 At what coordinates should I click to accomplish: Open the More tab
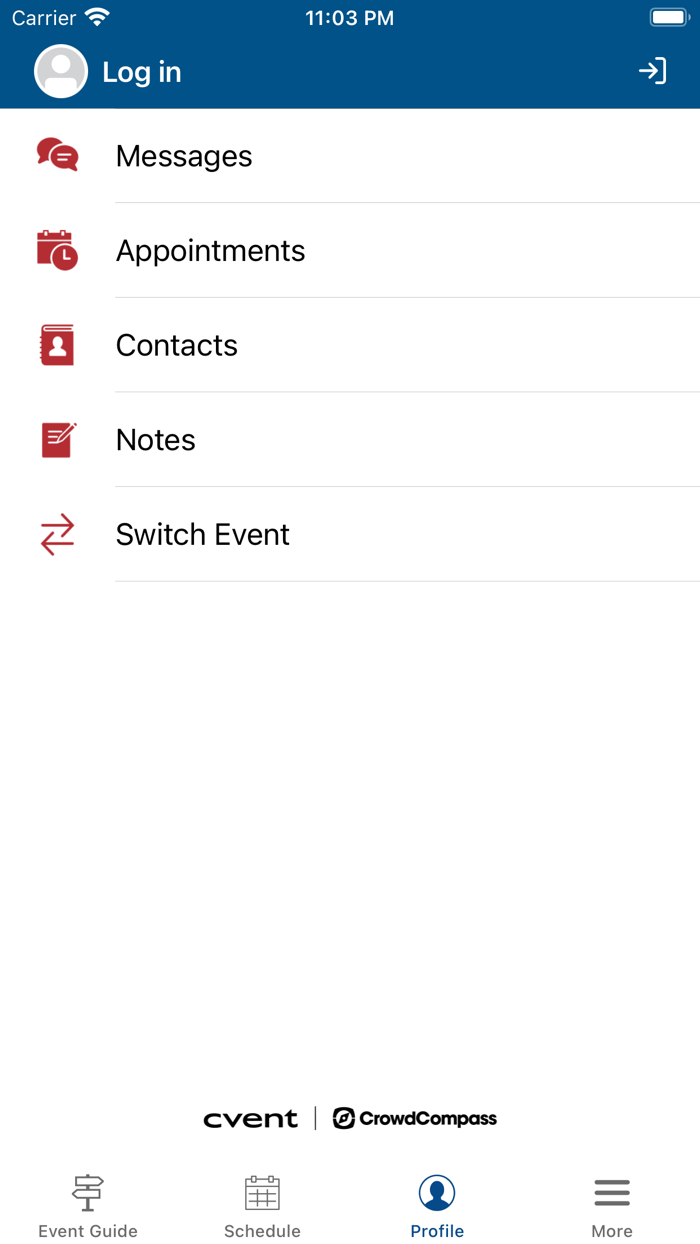[612, 1205]
